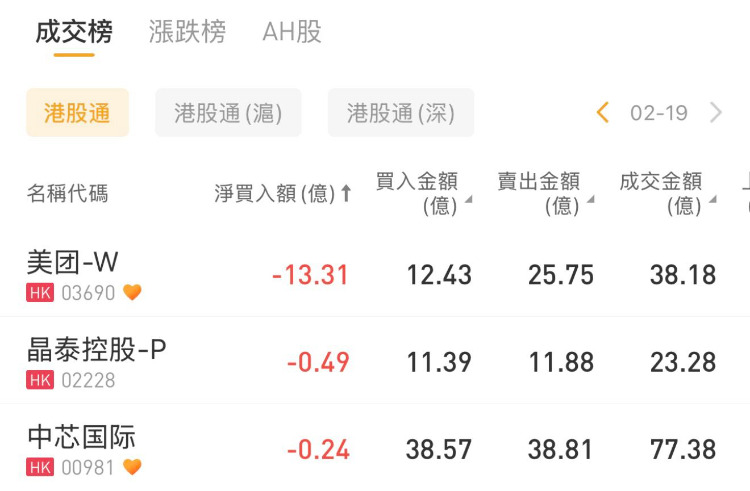Go to the next date arrow
Screen dimensions: 750x491
(x=716, y=113)
